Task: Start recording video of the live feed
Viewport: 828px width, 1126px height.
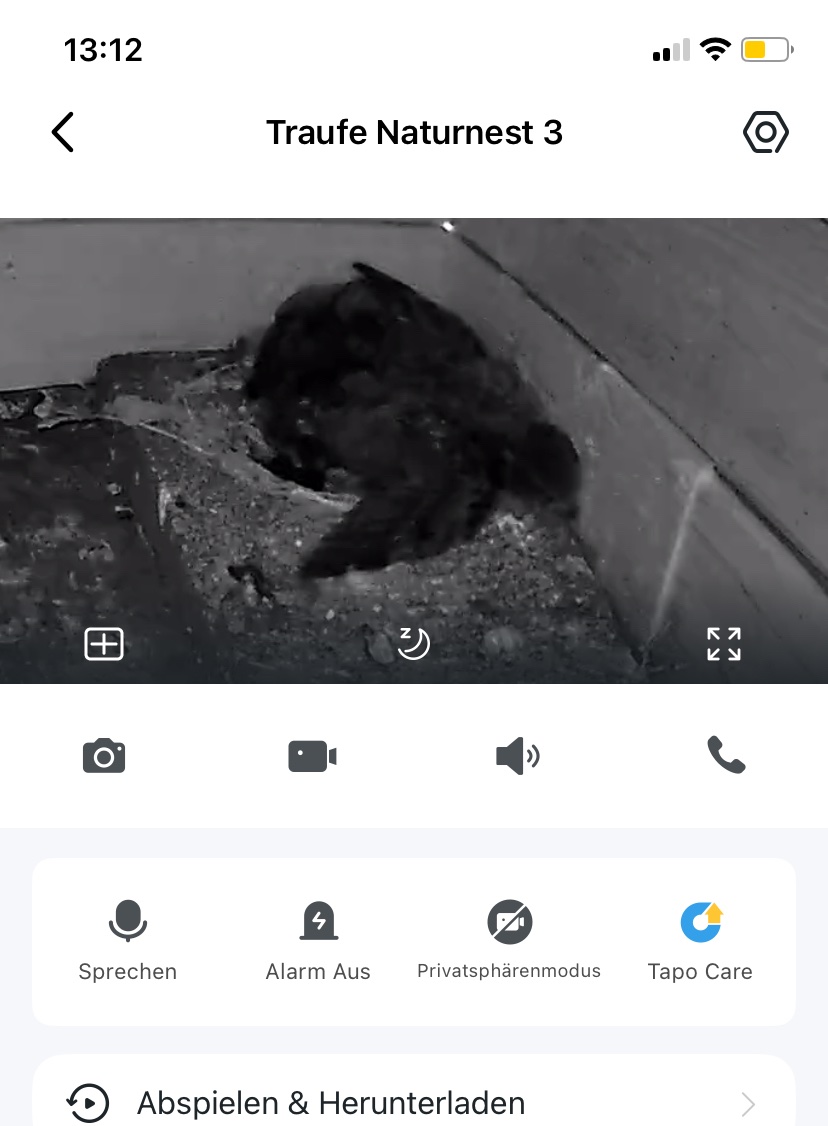Action: click(312, 756)
